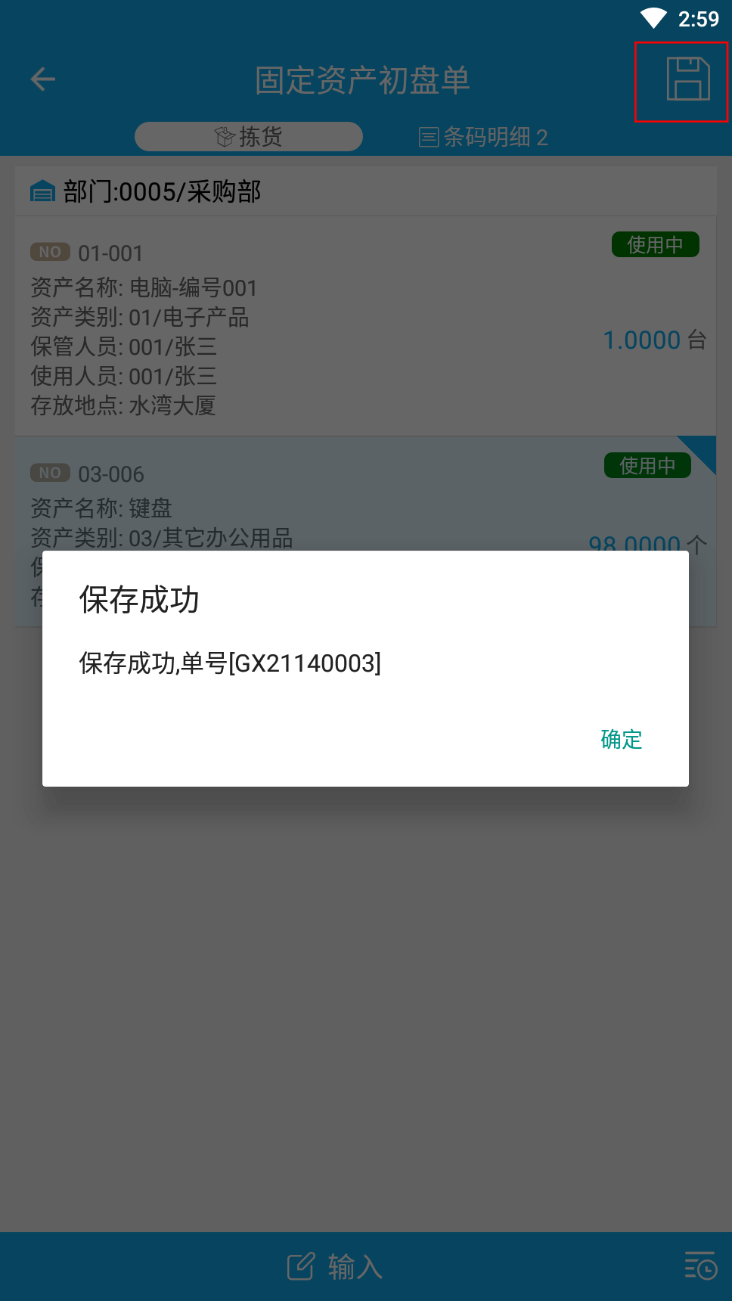Open the 条码明细 2 tab
The height and width of the screenshot is (1301, 732).
coord(483,137)
